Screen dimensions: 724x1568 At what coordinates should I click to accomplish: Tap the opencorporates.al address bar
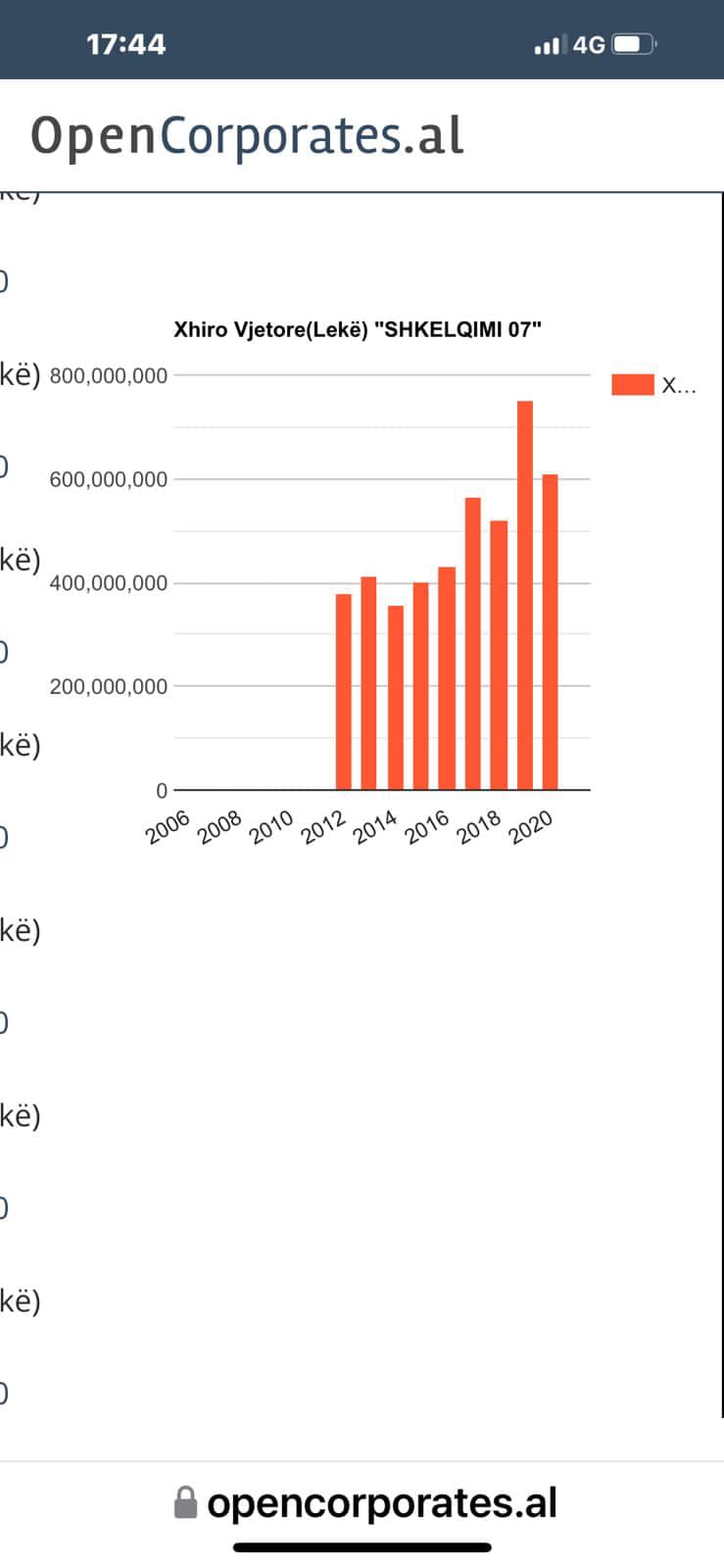pyautogui.click(x=364, y=1502)
